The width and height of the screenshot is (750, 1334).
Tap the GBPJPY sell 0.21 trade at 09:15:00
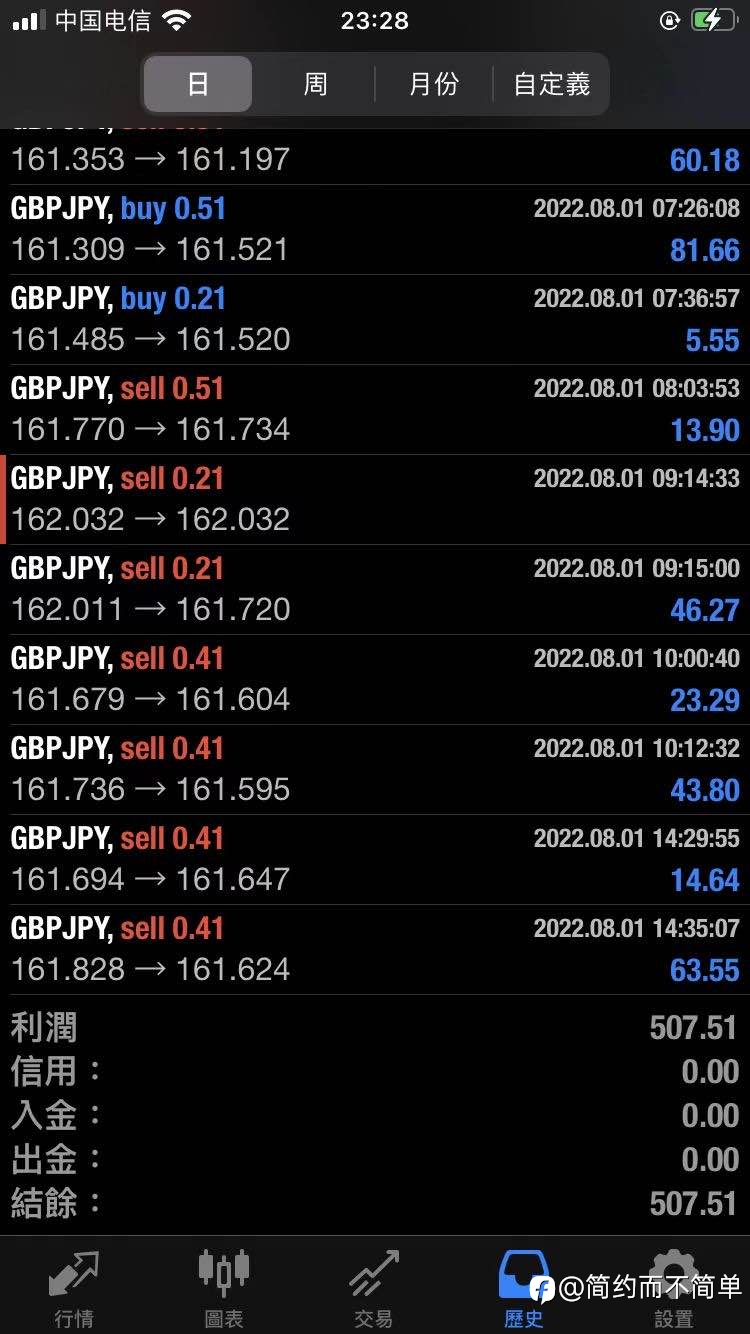point(375,590)
